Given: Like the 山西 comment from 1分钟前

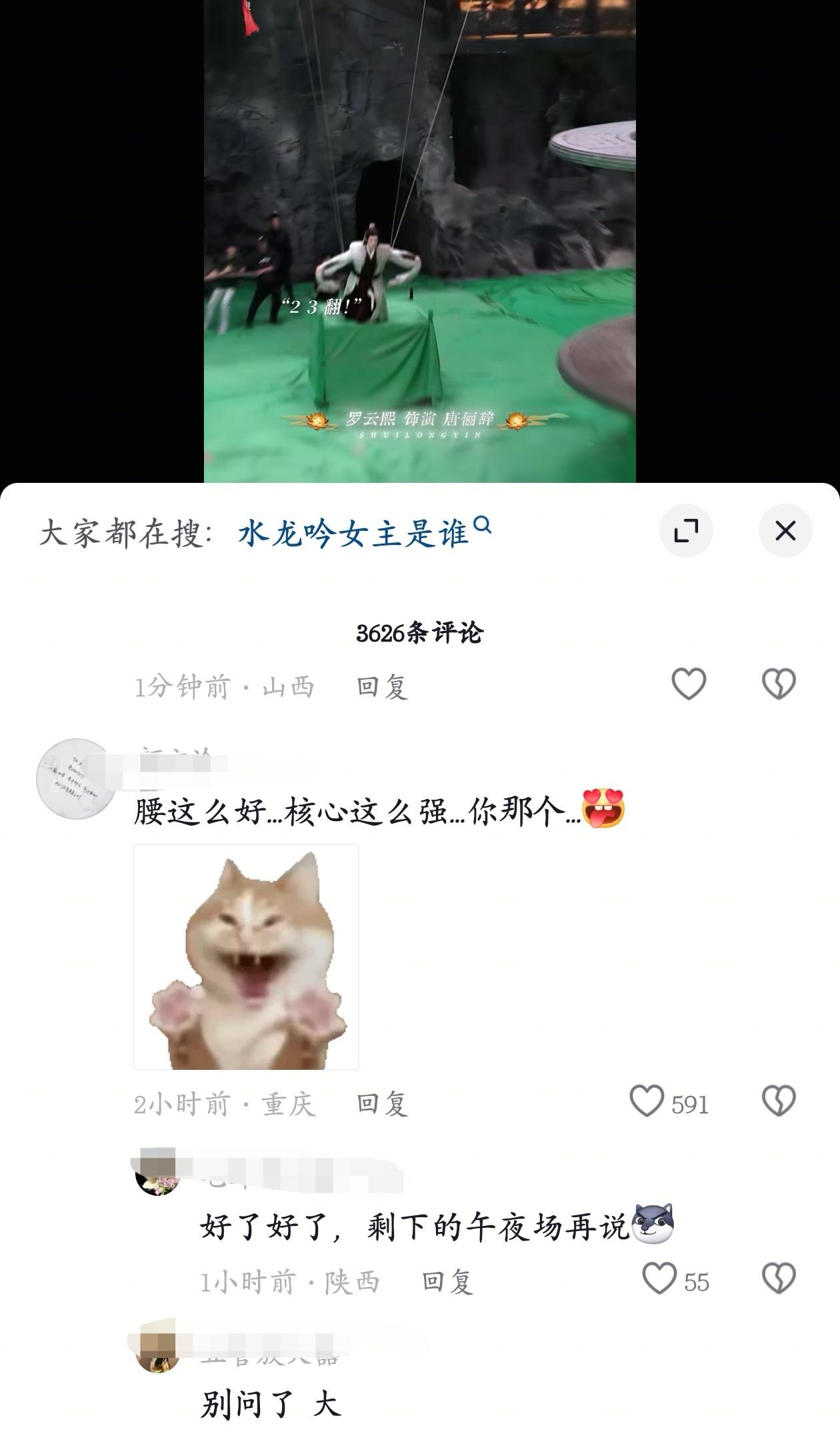Looking at the screenshot, I should tap(688, 684).
